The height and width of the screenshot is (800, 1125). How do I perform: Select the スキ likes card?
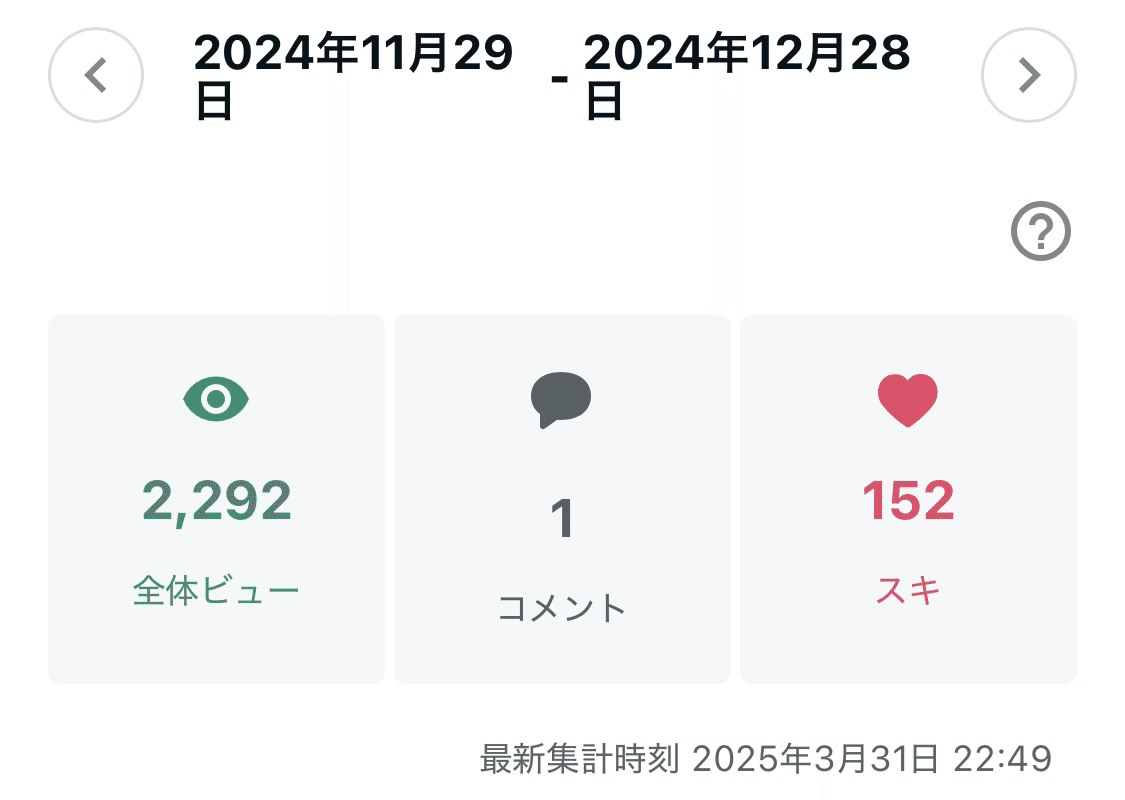908,499
